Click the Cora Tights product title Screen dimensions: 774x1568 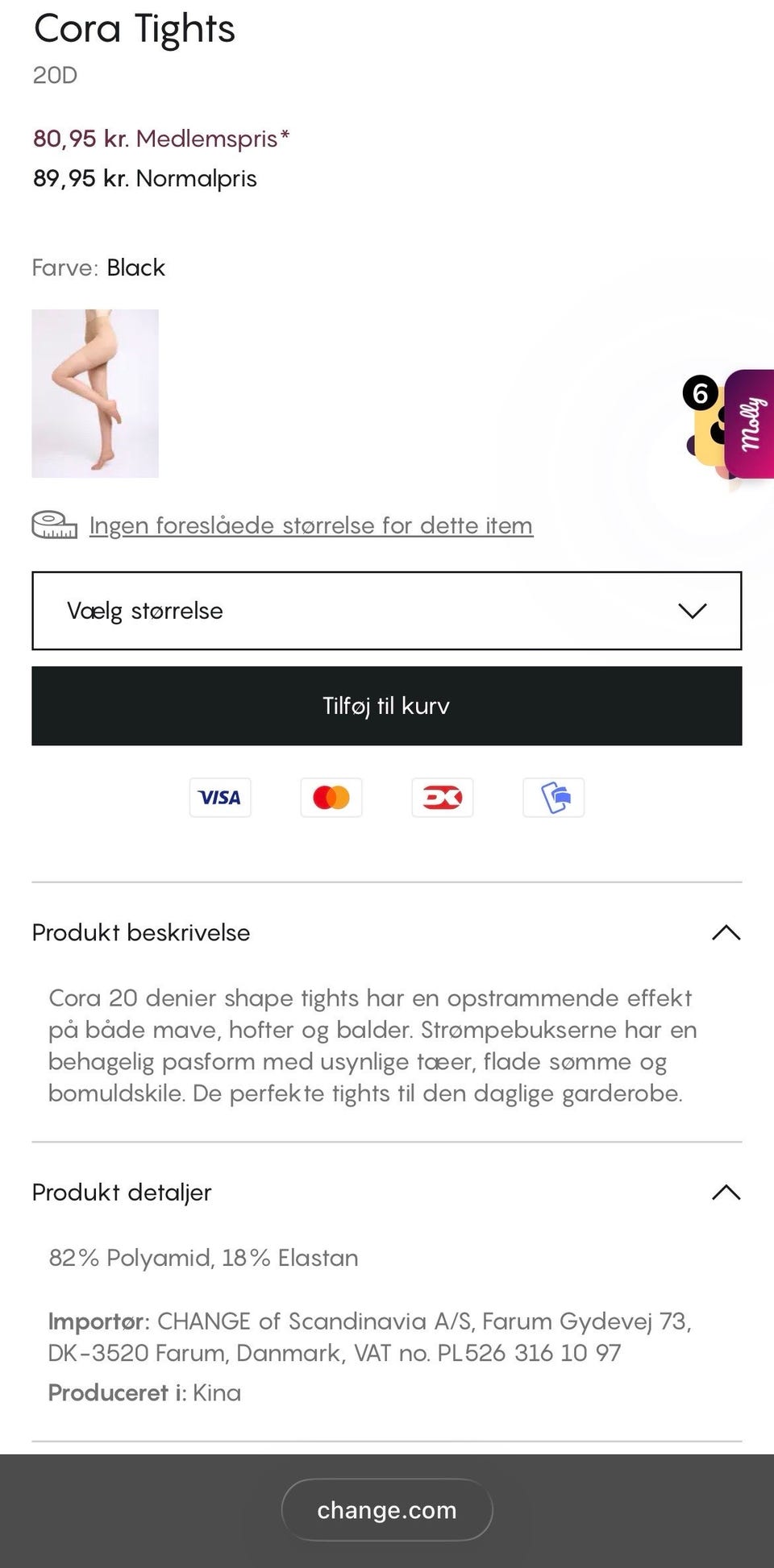135,29
